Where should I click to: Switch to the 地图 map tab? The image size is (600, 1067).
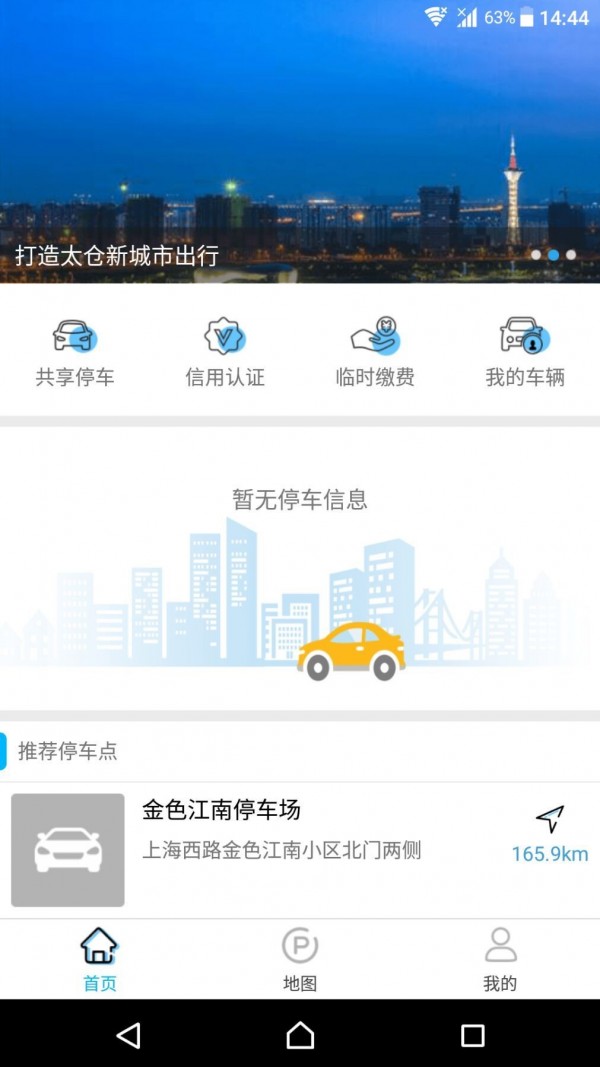pyautogui.click(x=300, y=958)
